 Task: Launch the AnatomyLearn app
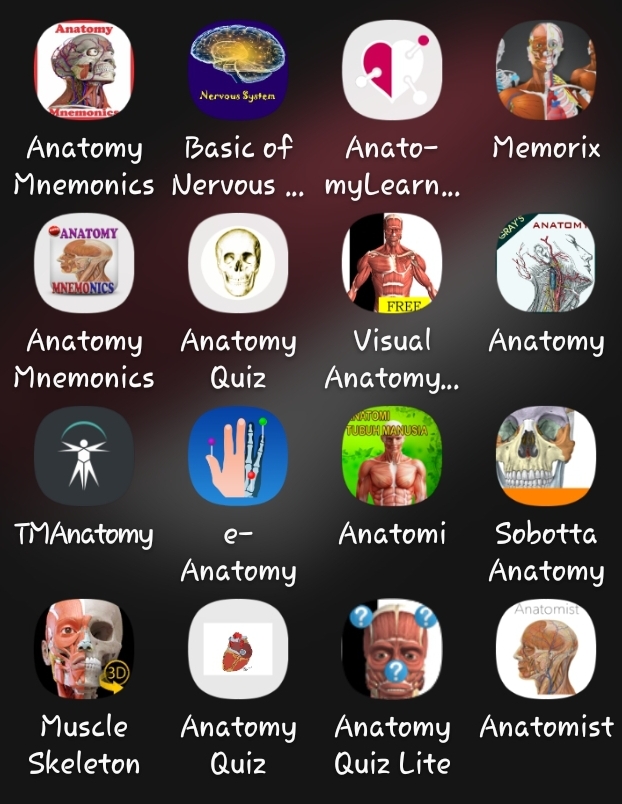pyautogui.click(x=392, y=70)
